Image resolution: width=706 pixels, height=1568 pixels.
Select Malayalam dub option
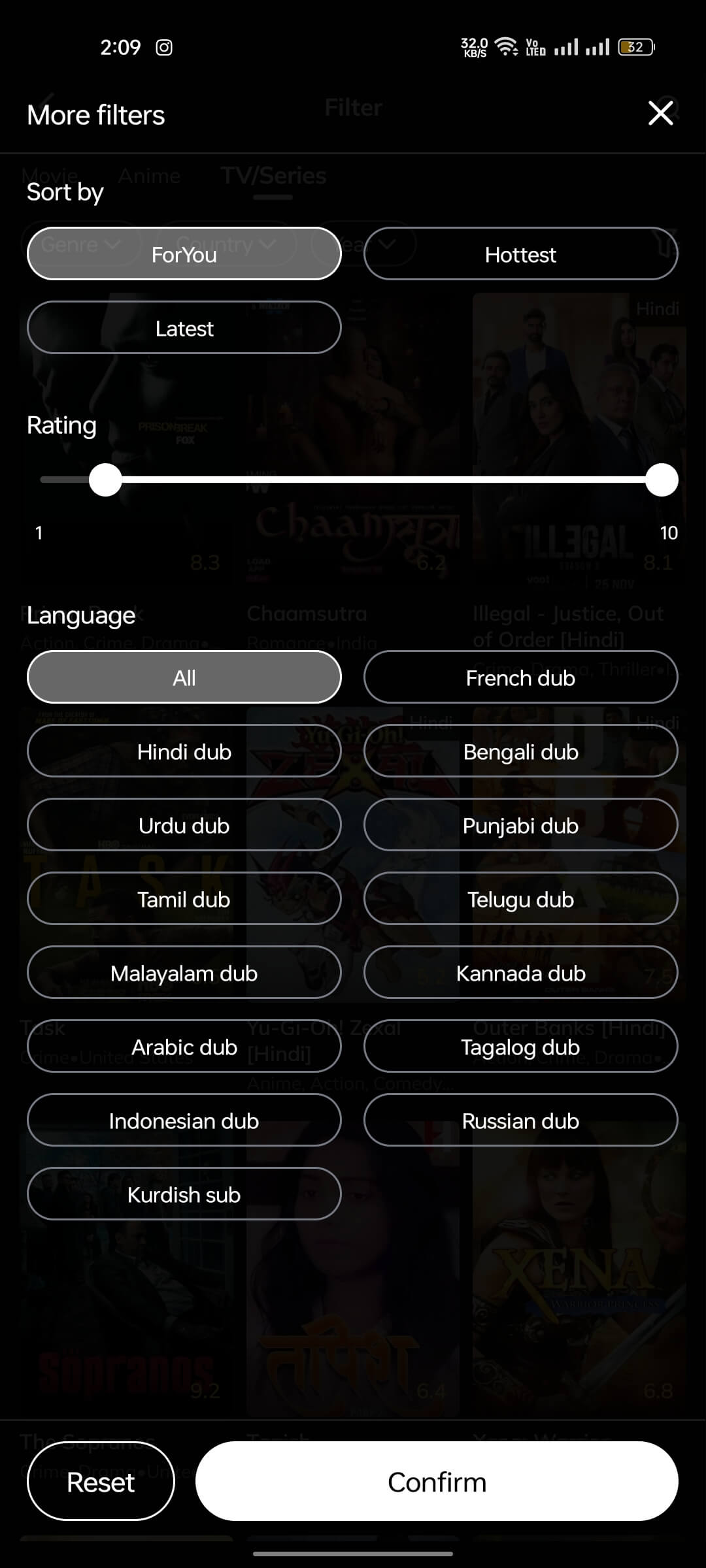pyautogui.click(x=184, y=972)
